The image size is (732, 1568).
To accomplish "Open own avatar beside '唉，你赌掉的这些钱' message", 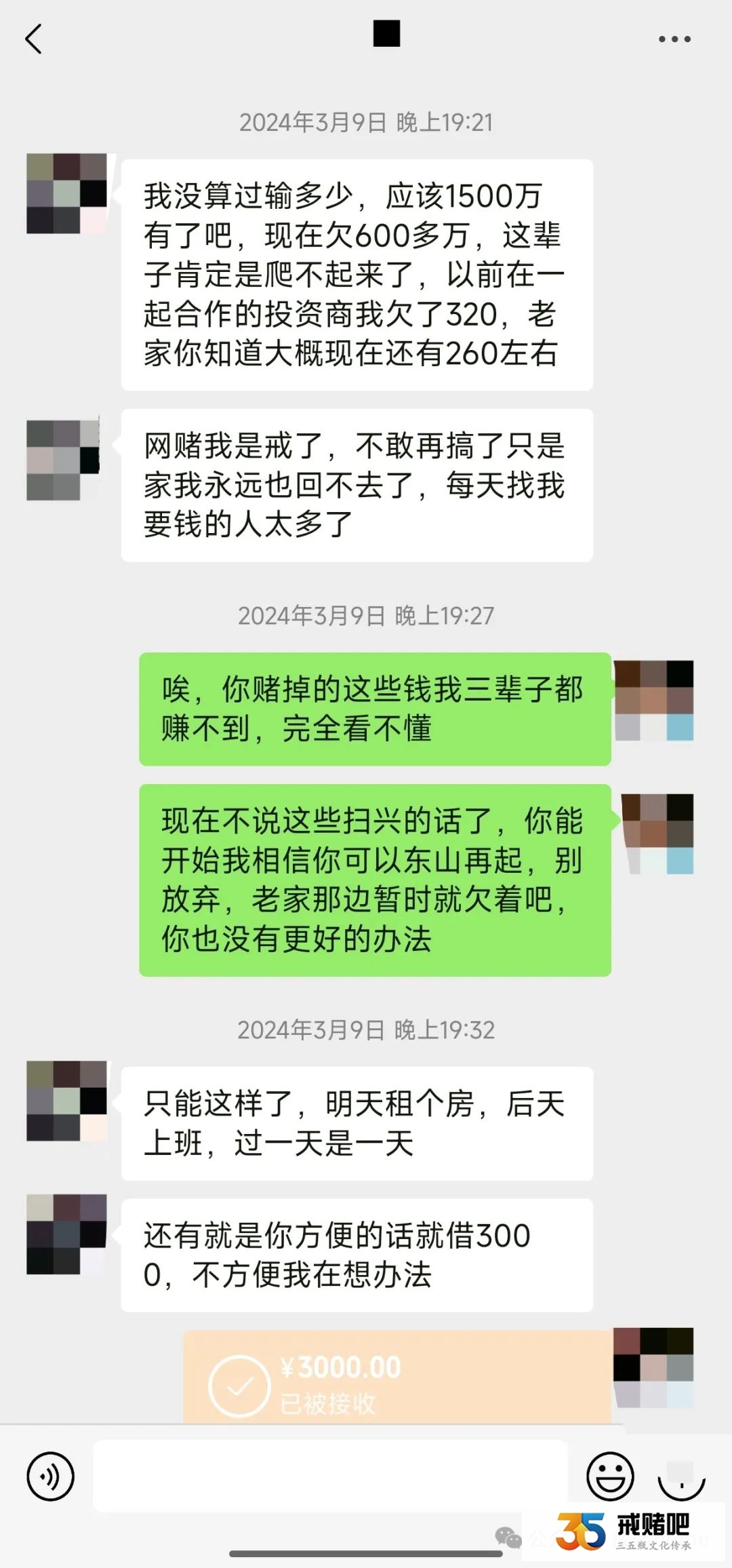I will pos(654,700).
